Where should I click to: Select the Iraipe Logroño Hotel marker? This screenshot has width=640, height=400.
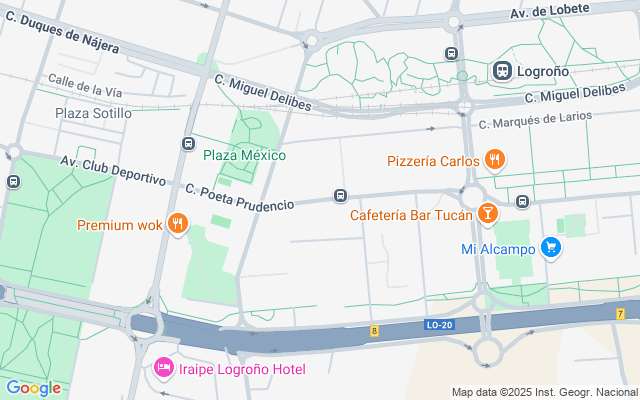163,369
